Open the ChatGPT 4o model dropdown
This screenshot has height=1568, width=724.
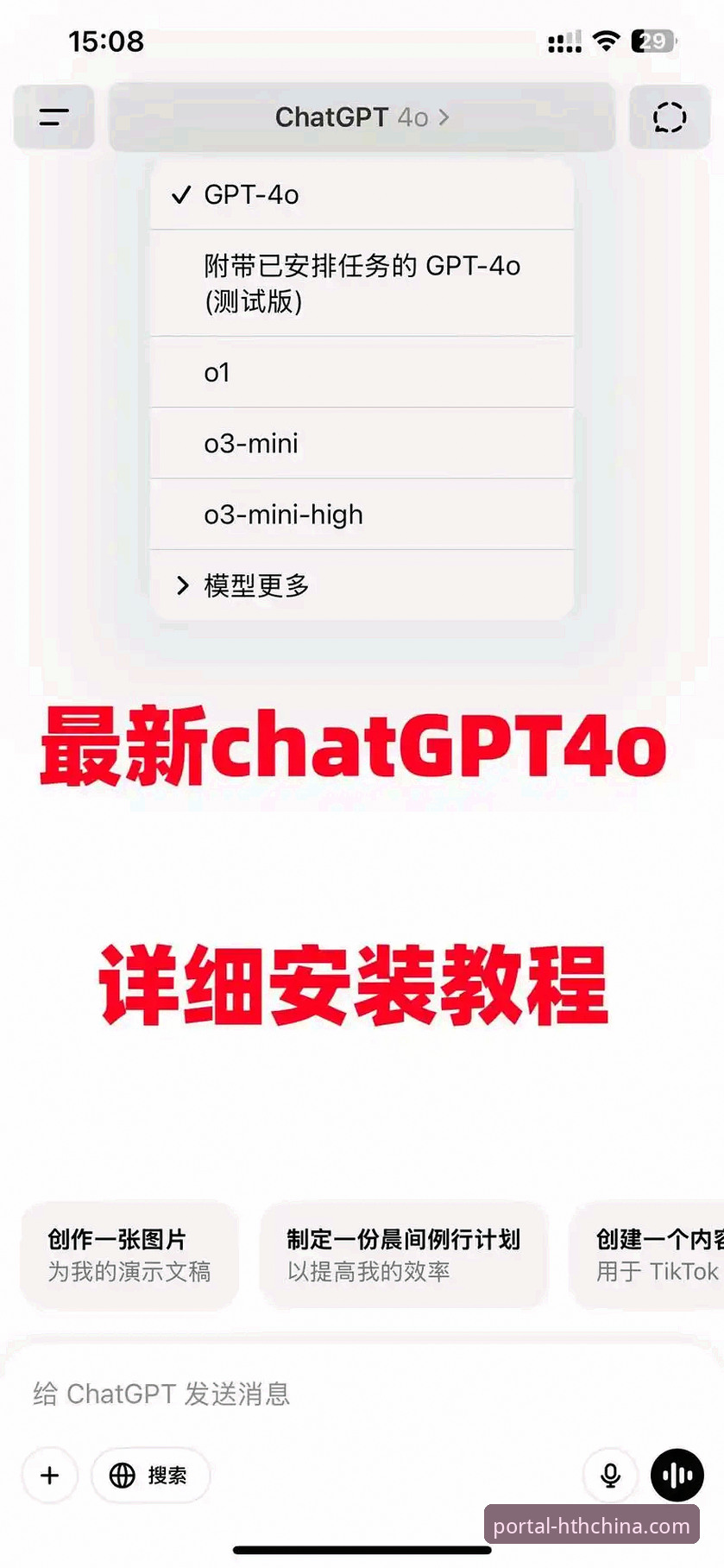click(361, 117)
